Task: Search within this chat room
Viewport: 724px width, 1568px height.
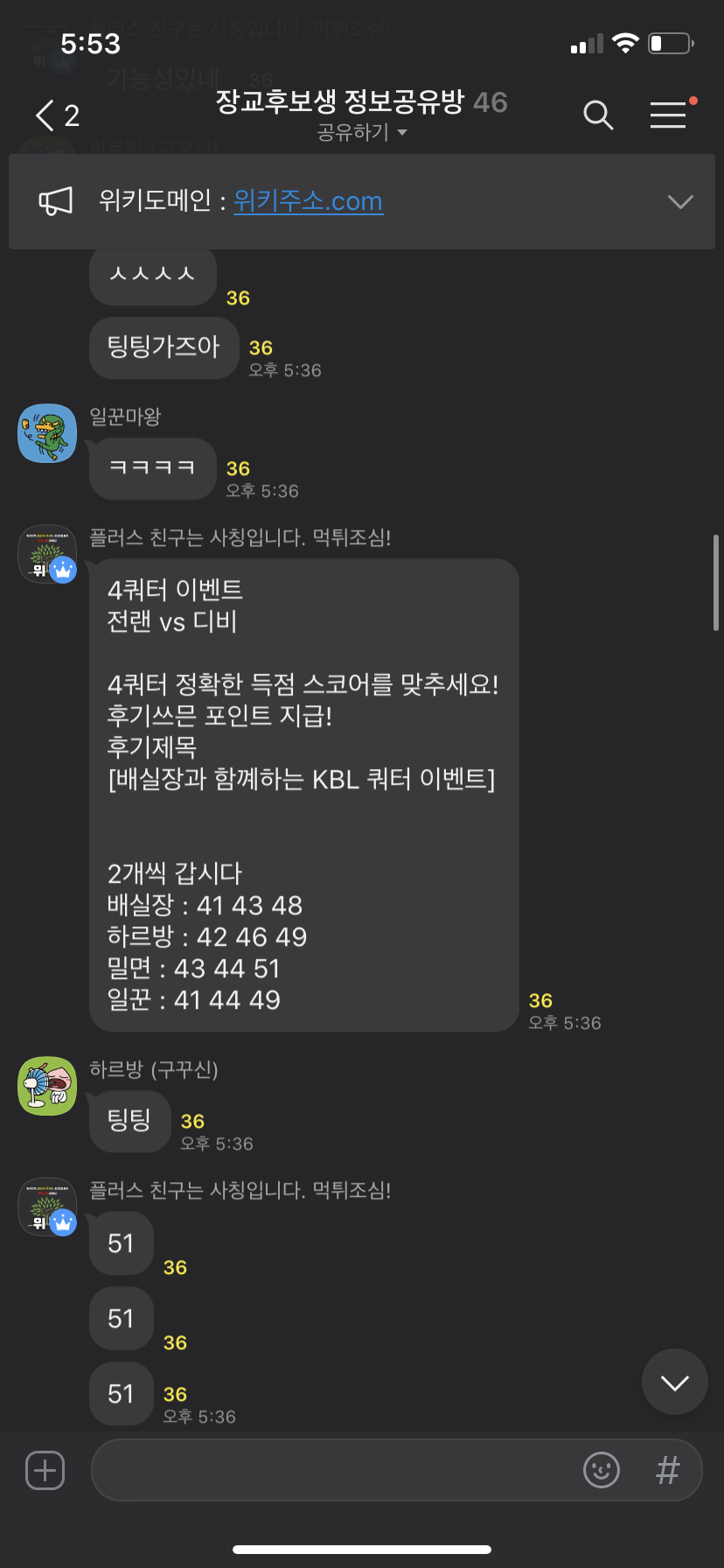Action: [598, 115]
